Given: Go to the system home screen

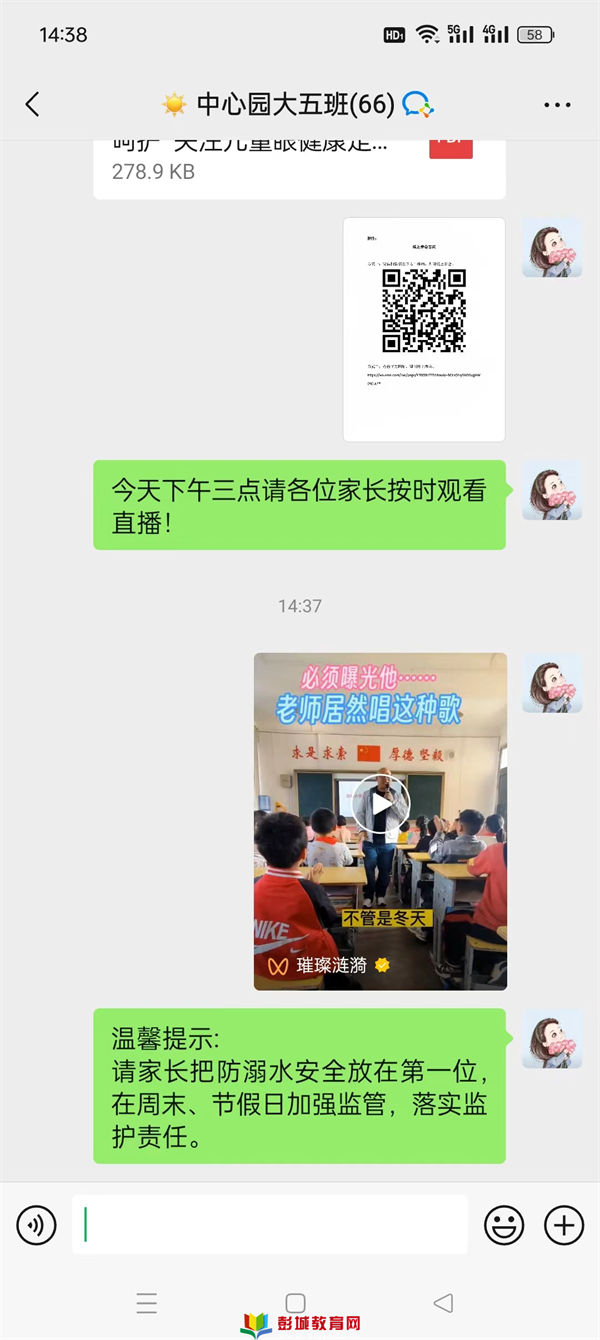Looking at the screenshot, I should point(295,1302).
